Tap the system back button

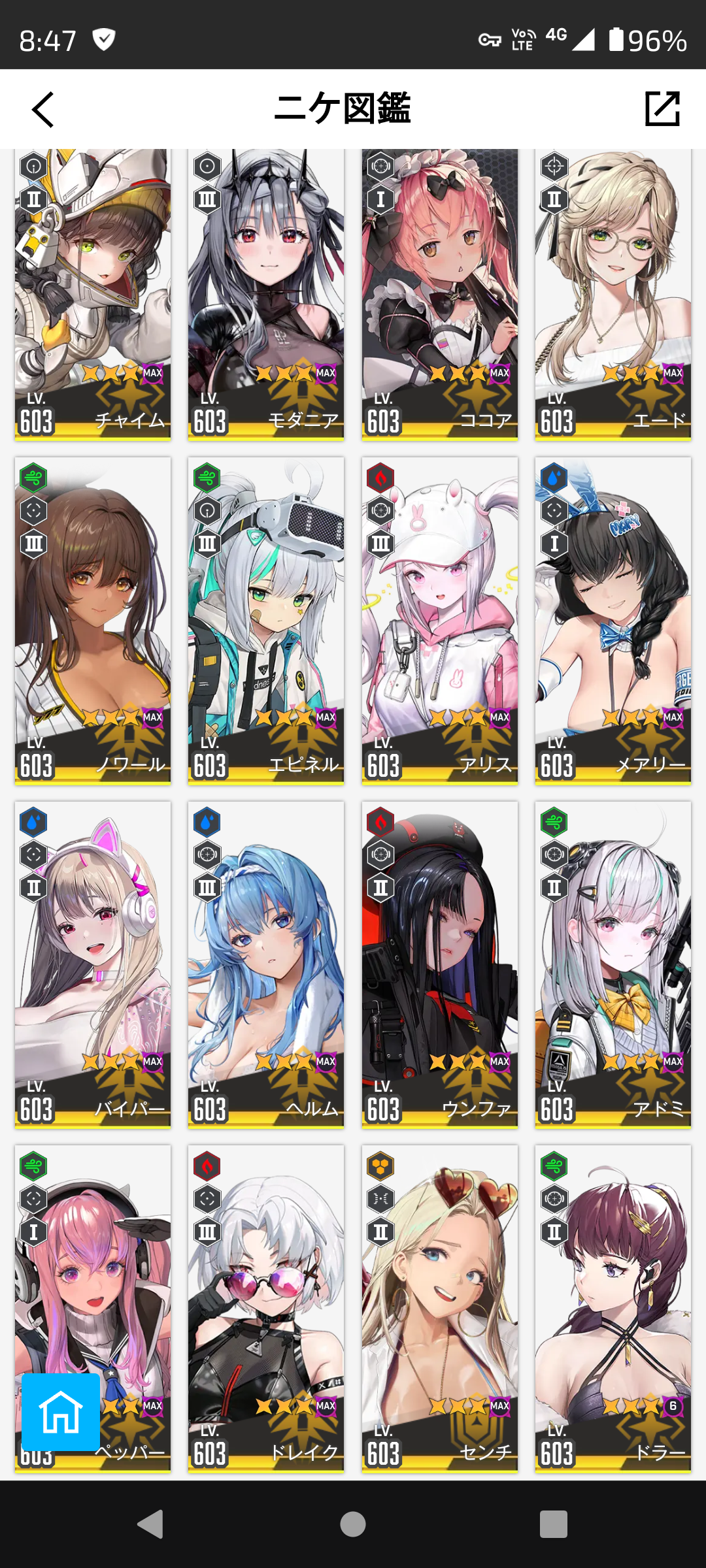pos(151,1524)
